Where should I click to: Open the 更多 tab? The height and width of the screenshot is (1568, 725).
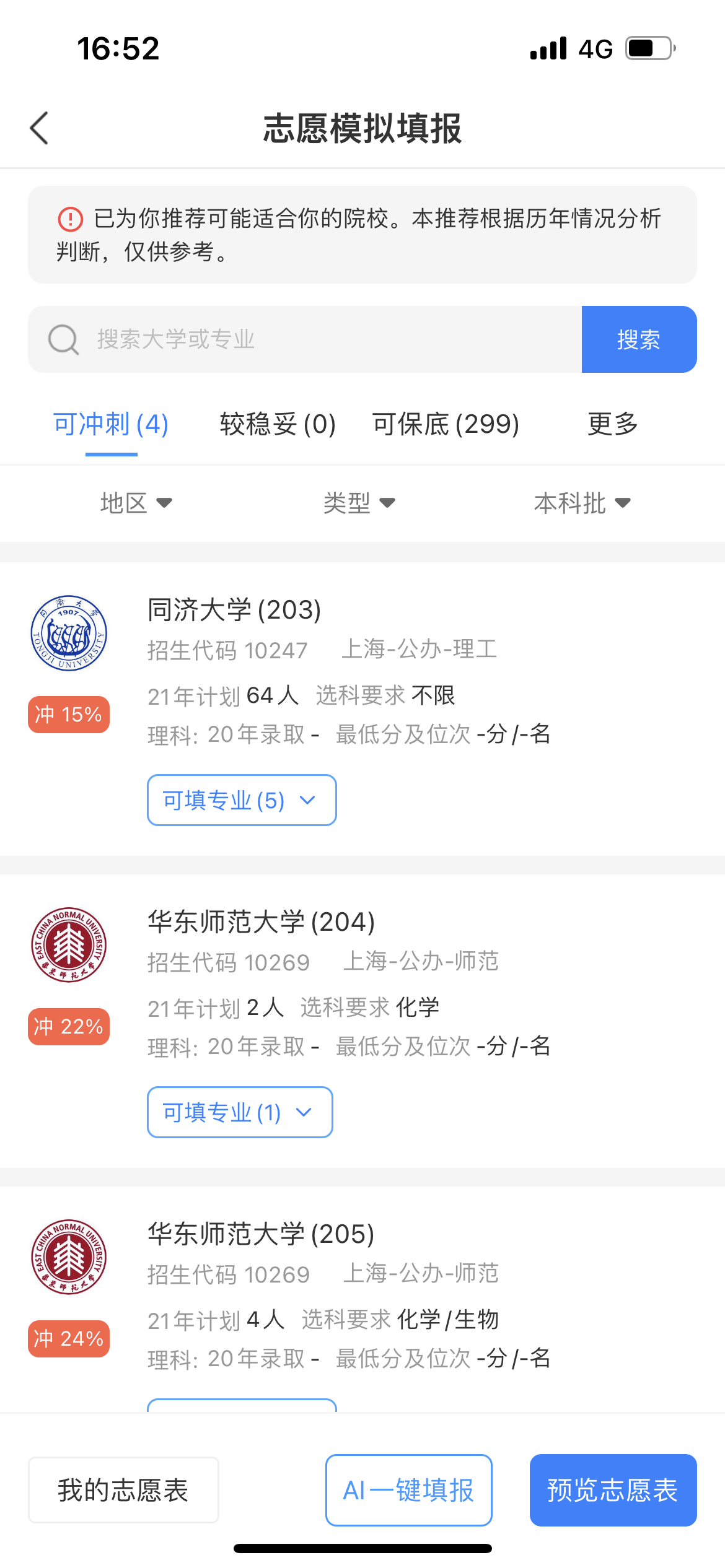coord(612,424)
